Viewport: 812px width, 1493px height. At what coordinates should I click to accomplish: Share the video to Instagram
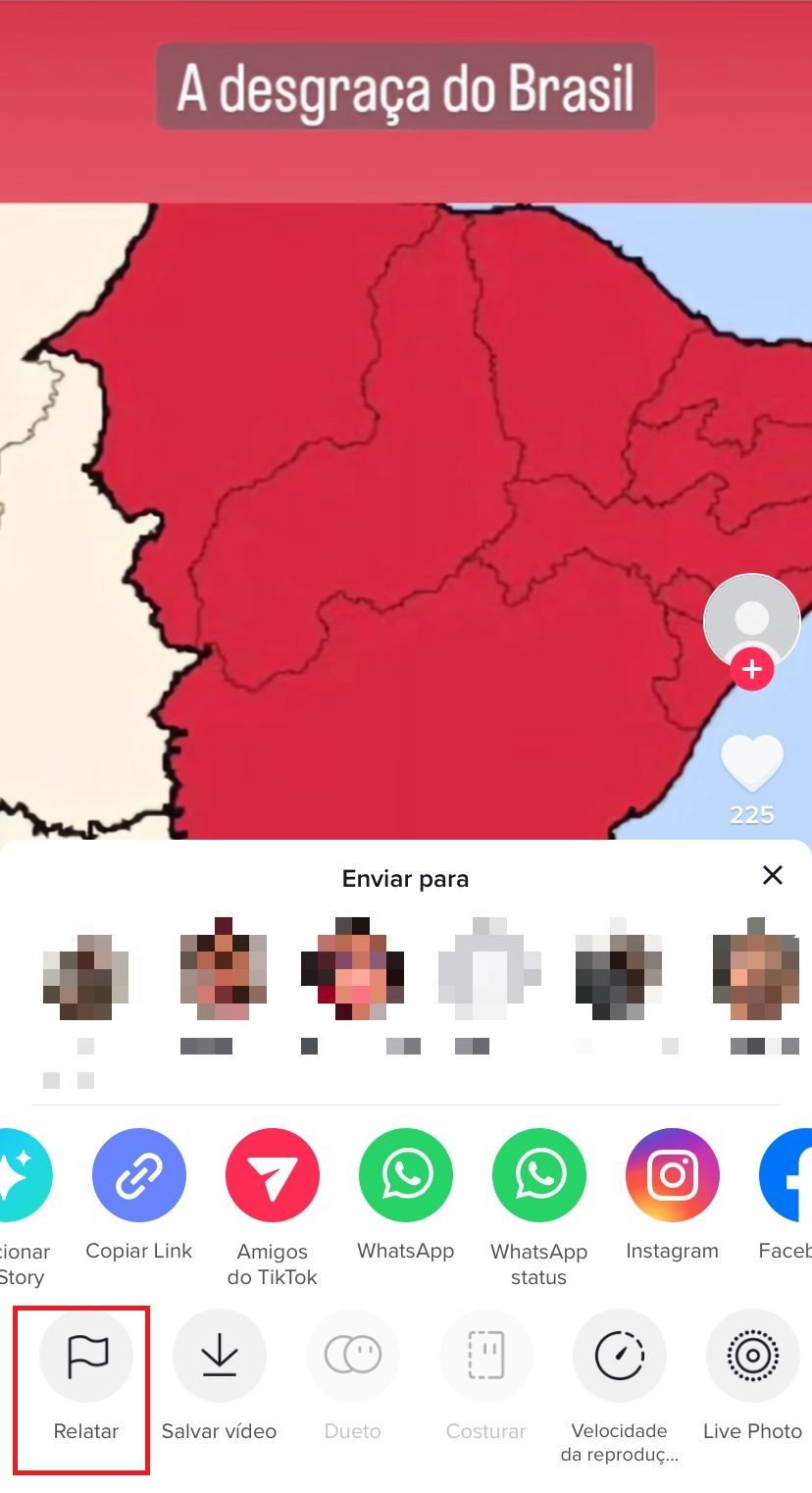point(673,1175)
